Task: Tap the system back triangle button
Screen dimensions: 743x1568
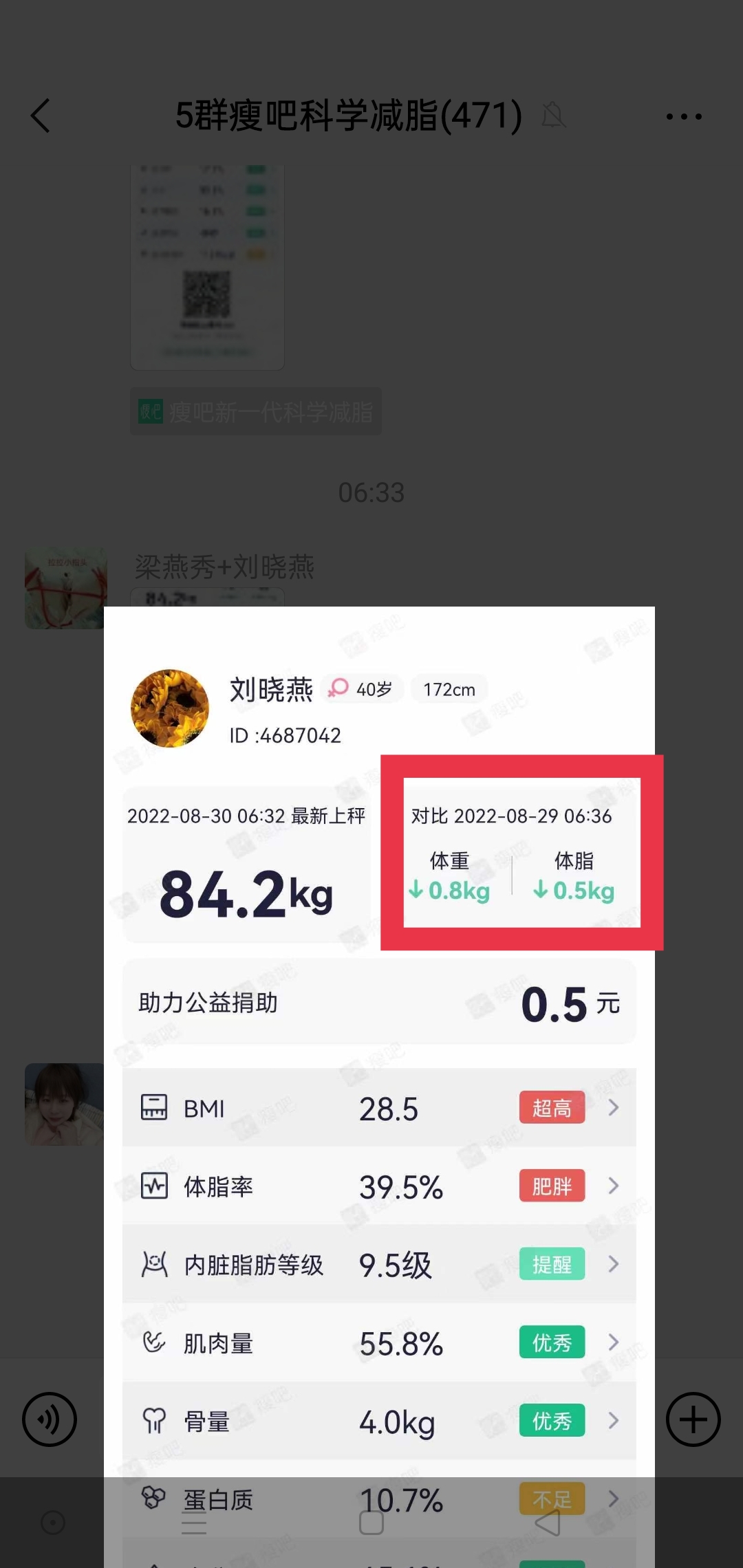Action: (548, 1523)
